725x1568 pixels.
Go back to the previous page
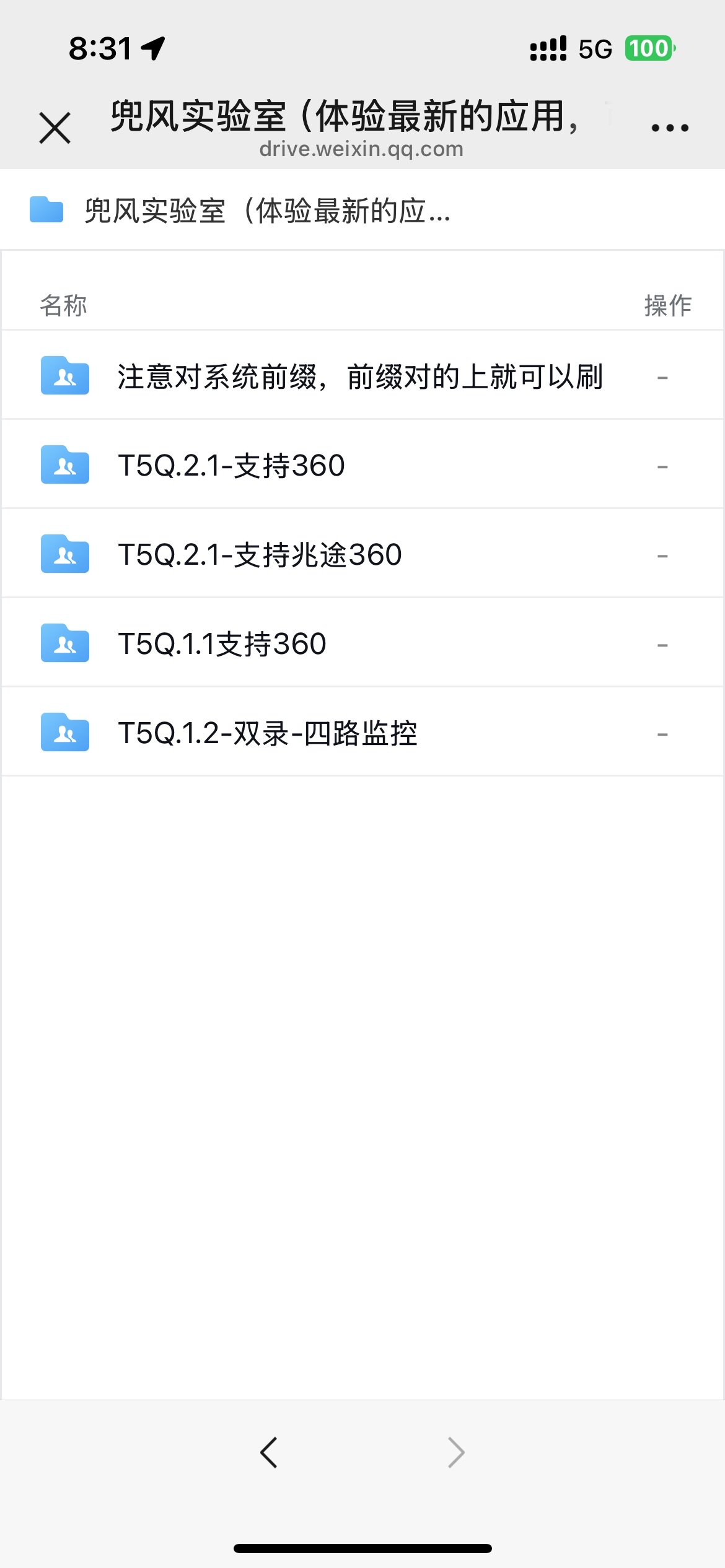tap(269, 1452)
